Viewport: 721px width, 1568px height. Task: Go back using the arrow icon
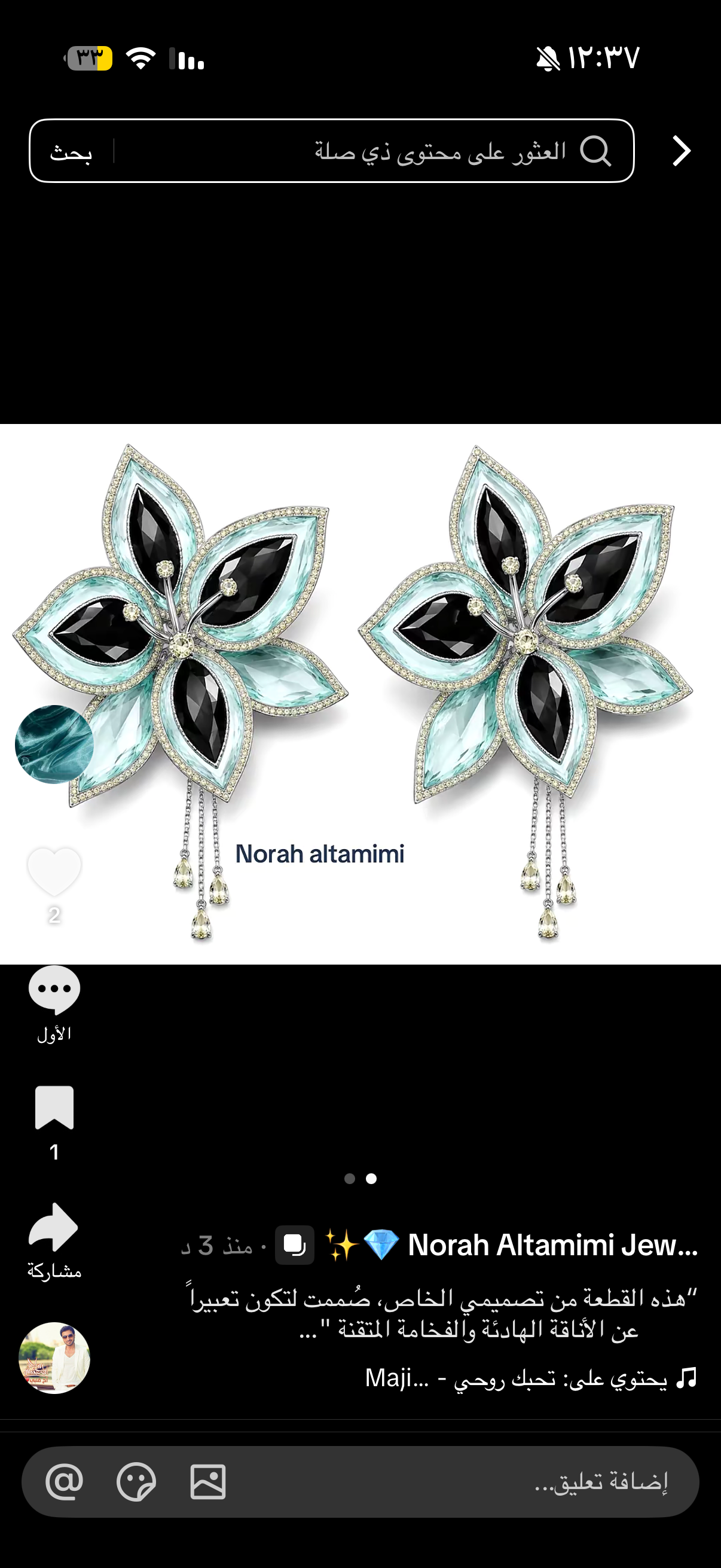pyautogui.click(x=682, y=151)
